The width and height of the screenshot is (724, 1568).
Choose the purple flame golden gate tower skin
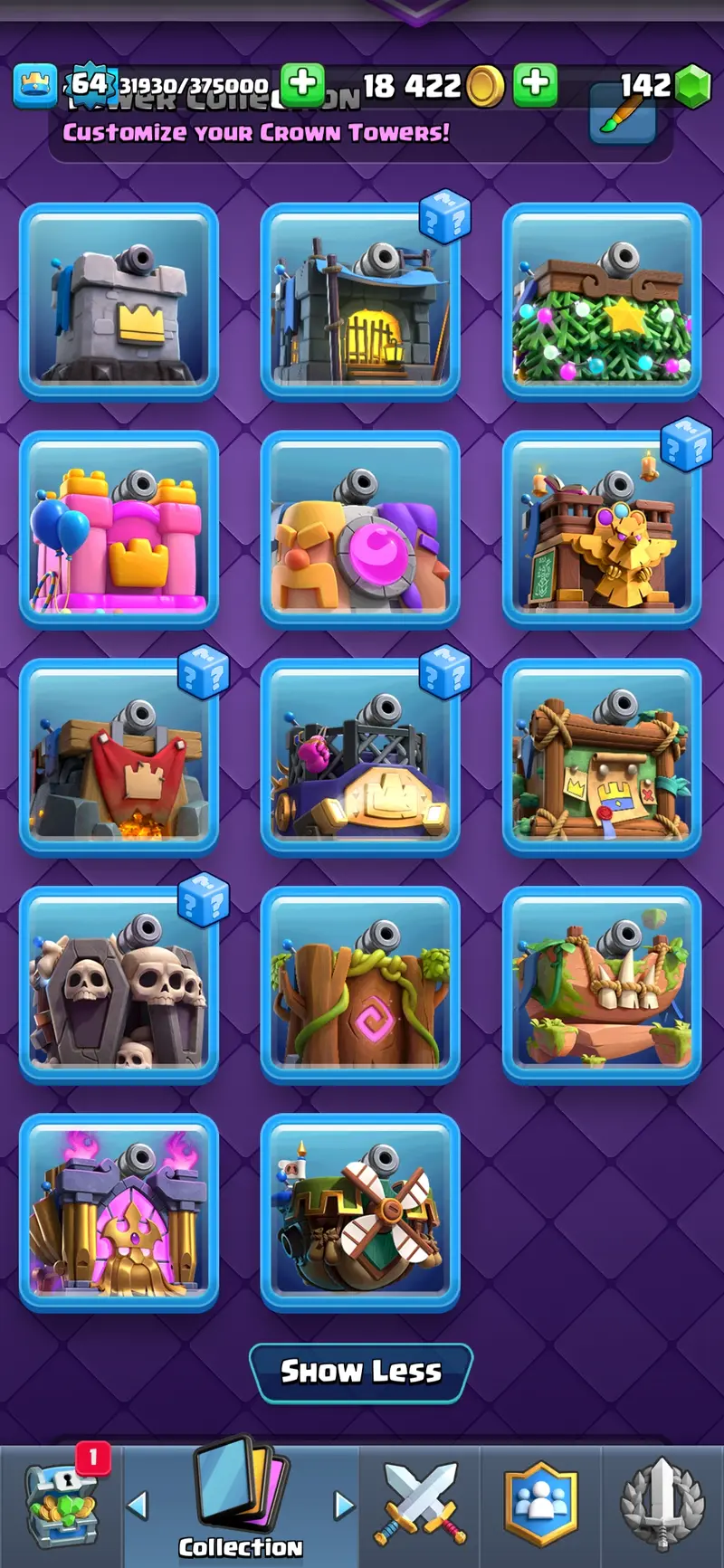pos(119,1212)
